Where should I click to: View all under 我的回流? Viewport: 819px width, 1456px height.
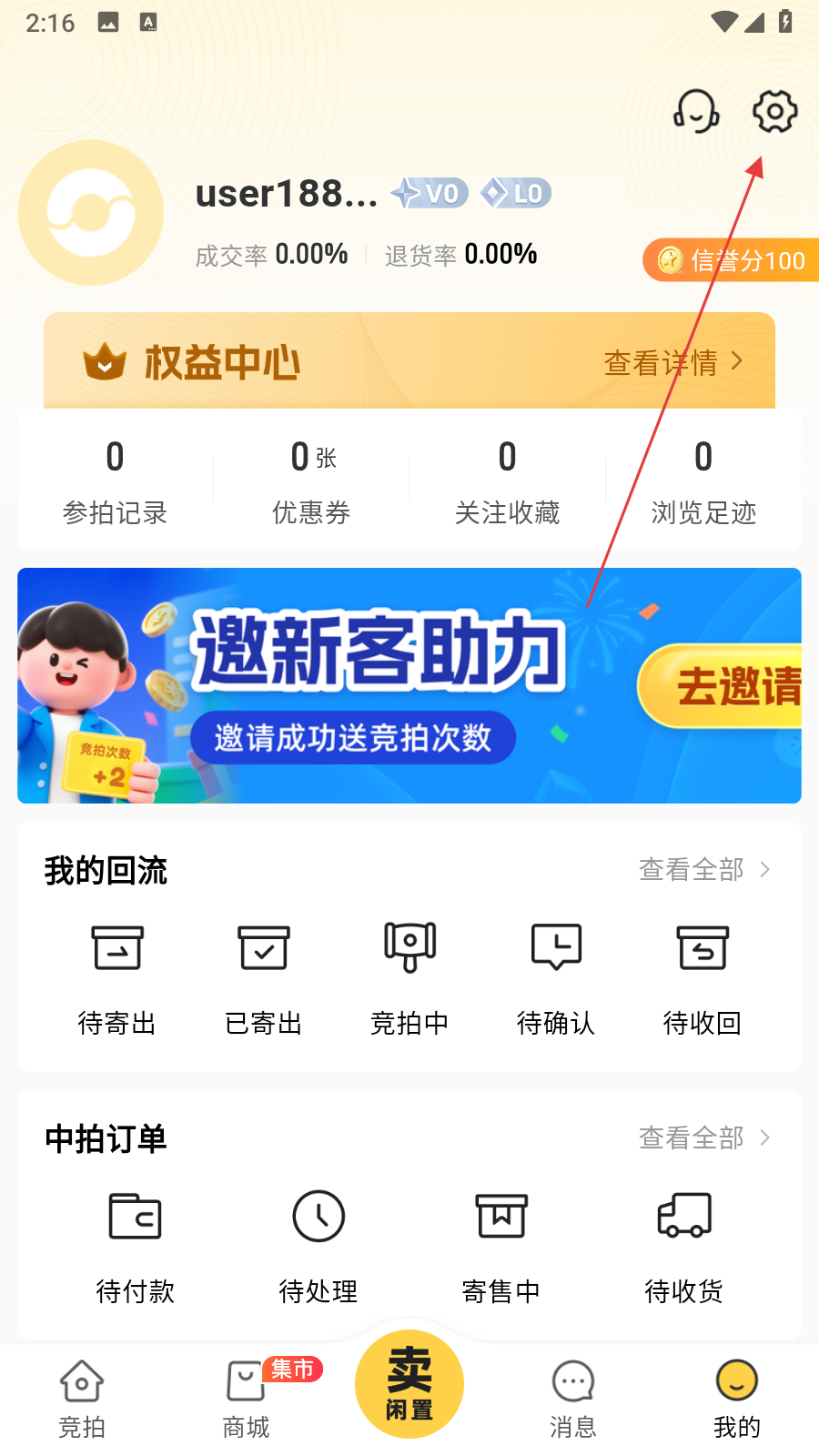[703, 870]
